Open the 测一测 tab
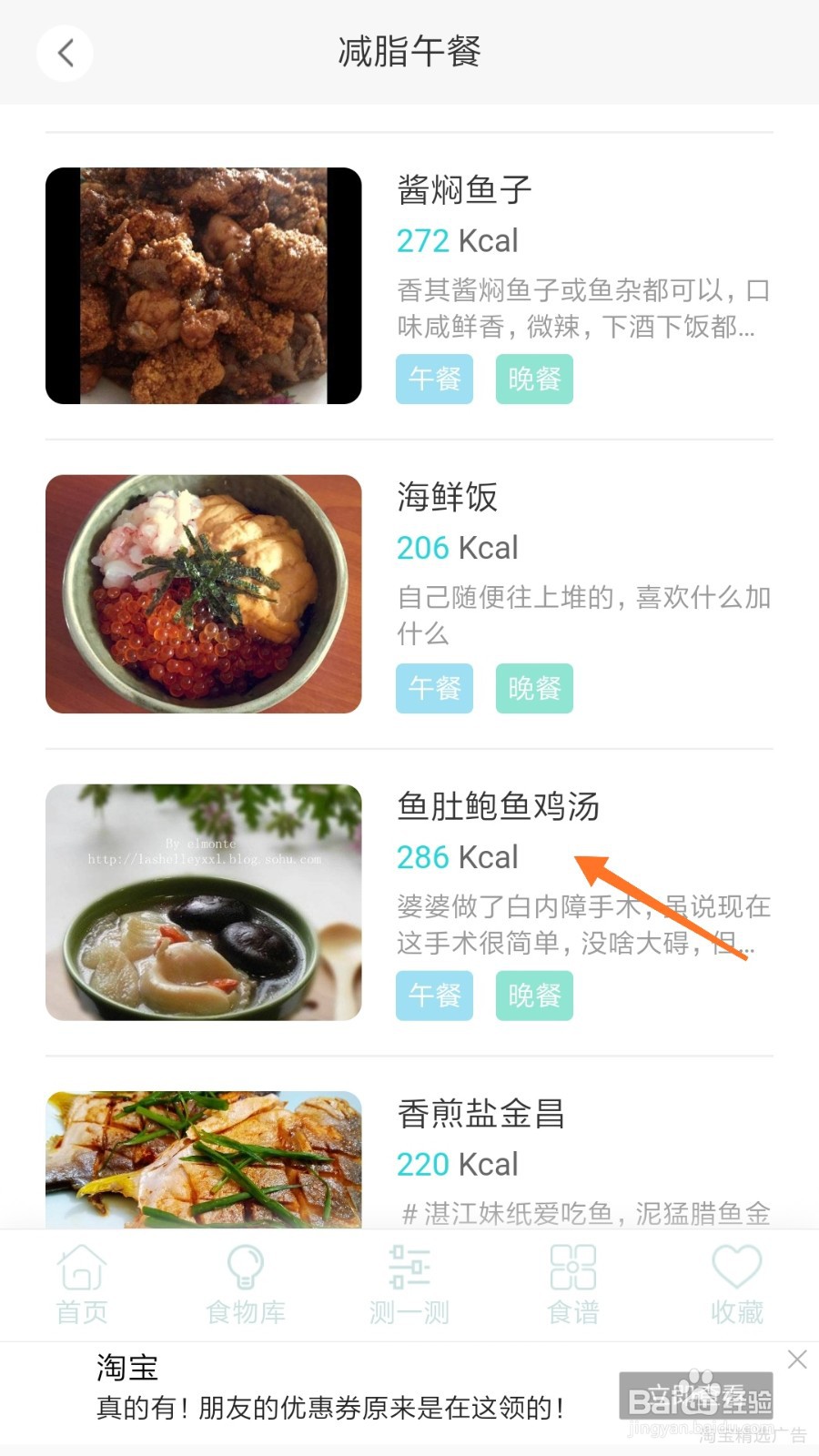This screenshot has width=819, height=1456. (x=409, y=1285)
